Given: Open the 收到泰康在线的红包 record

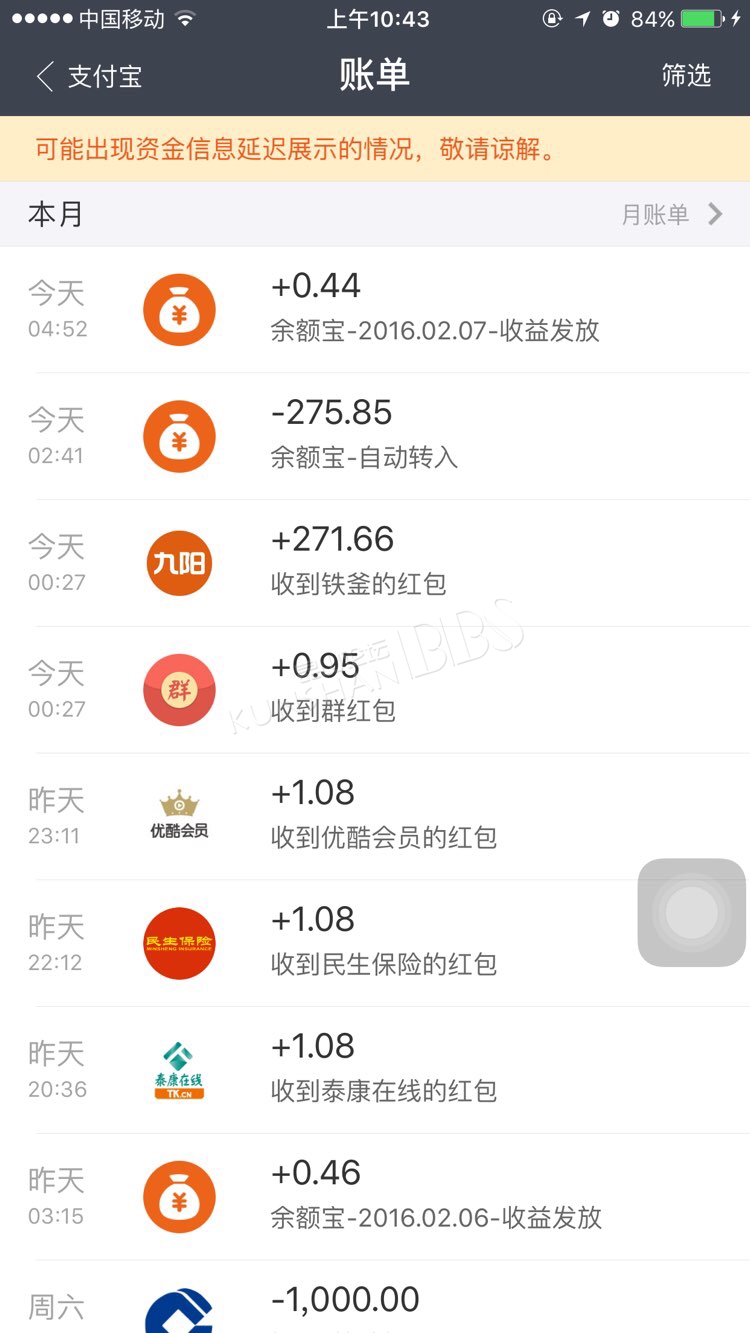Looking at the screenshot, I should pos(375,1071).
